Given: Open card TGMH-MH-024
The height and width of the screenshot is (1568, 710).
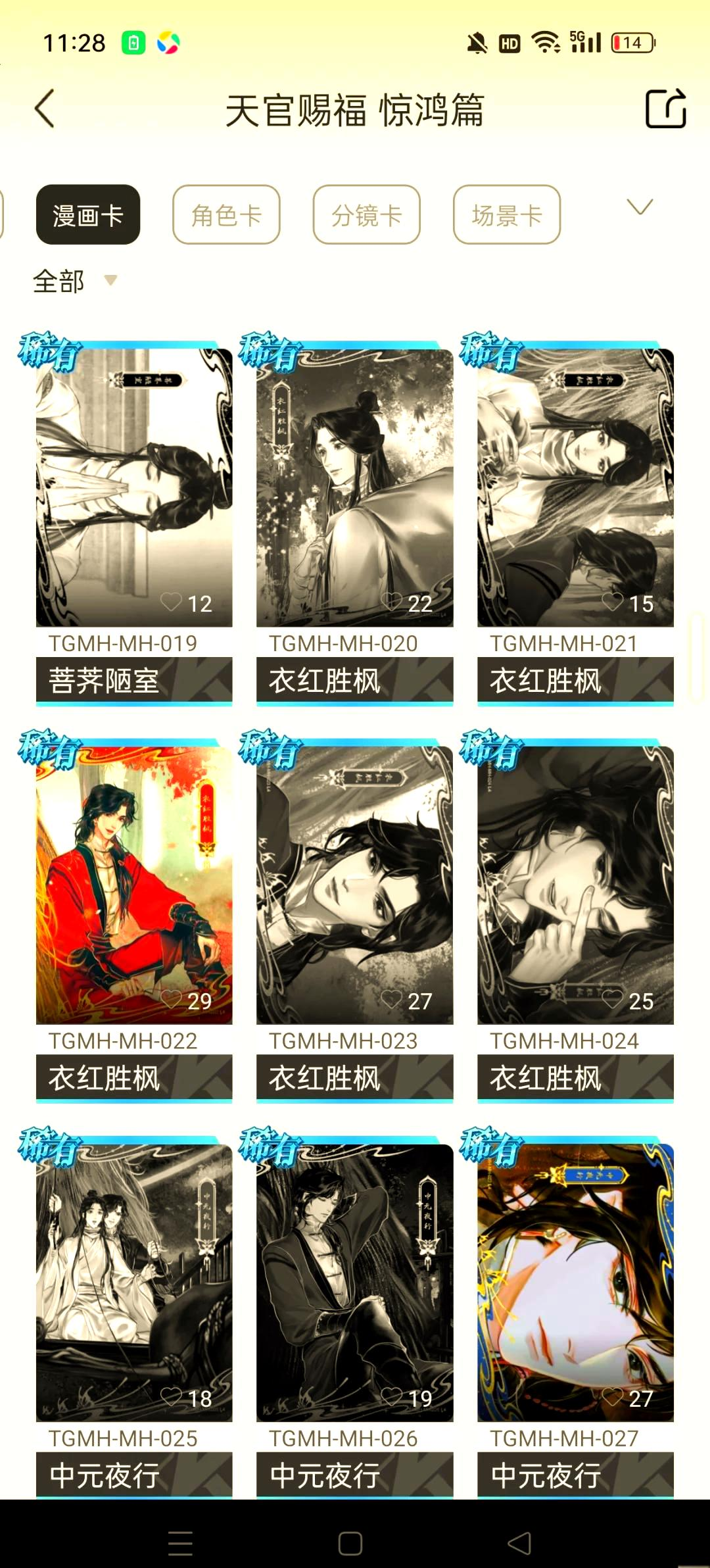Looking at the screenshot, I should 575,885.
